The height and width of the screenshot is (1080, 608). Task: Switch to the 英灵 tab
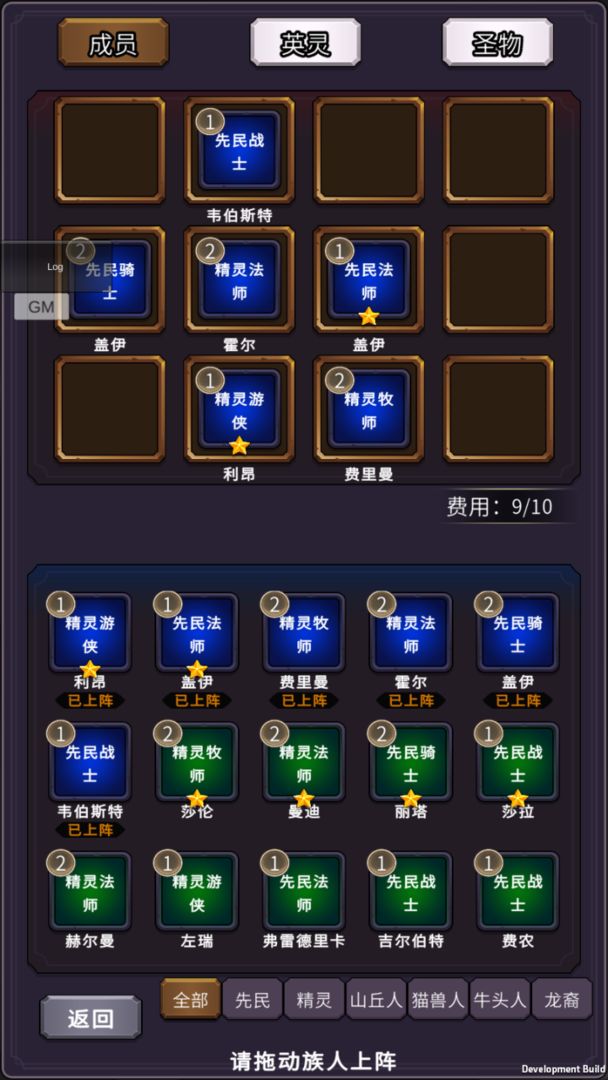(305, 43)
